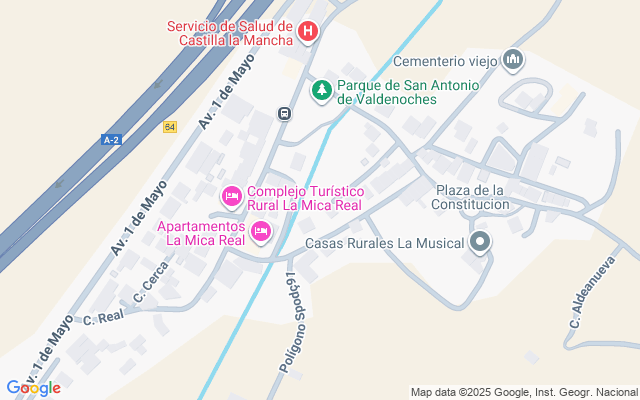Tap the bus stop icon near Av. 1 de Mayo
Image resolution: width=640 pixels, height=400 pixels.
tap(285, 113)
